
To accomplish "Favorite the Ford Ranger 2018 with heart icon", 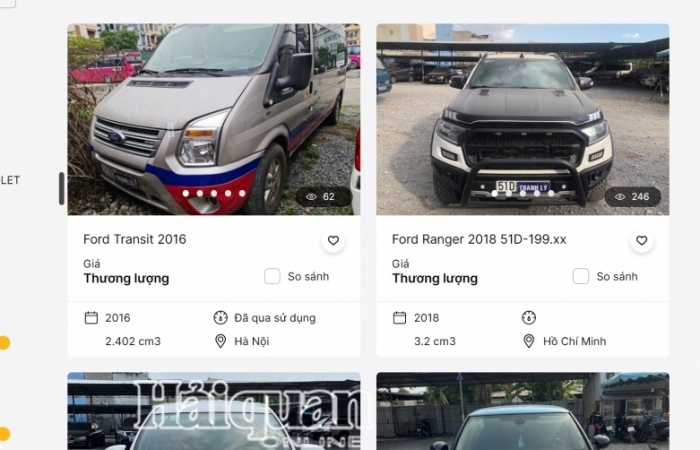I will click(642, 241).
